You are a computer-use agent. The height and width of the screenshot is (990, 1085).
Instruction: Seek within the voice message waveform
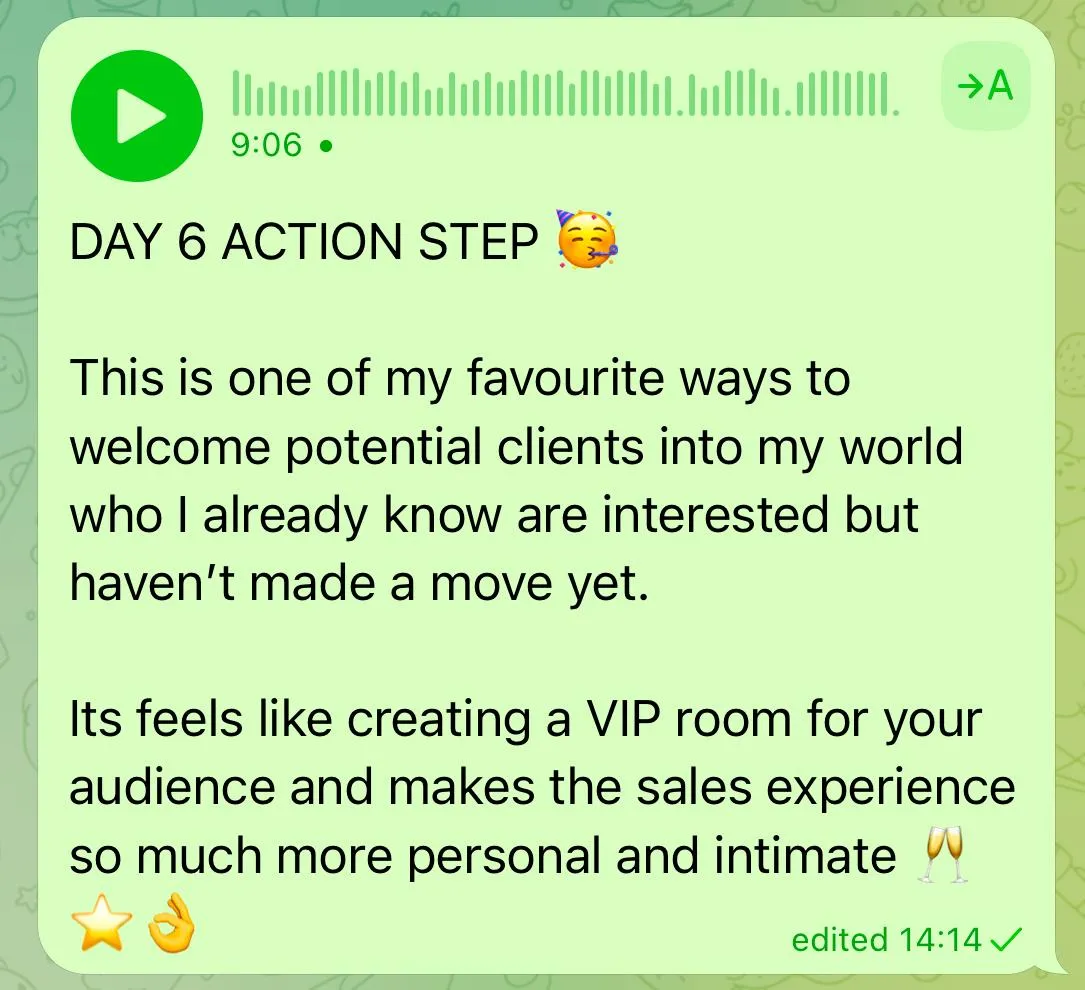565,92
